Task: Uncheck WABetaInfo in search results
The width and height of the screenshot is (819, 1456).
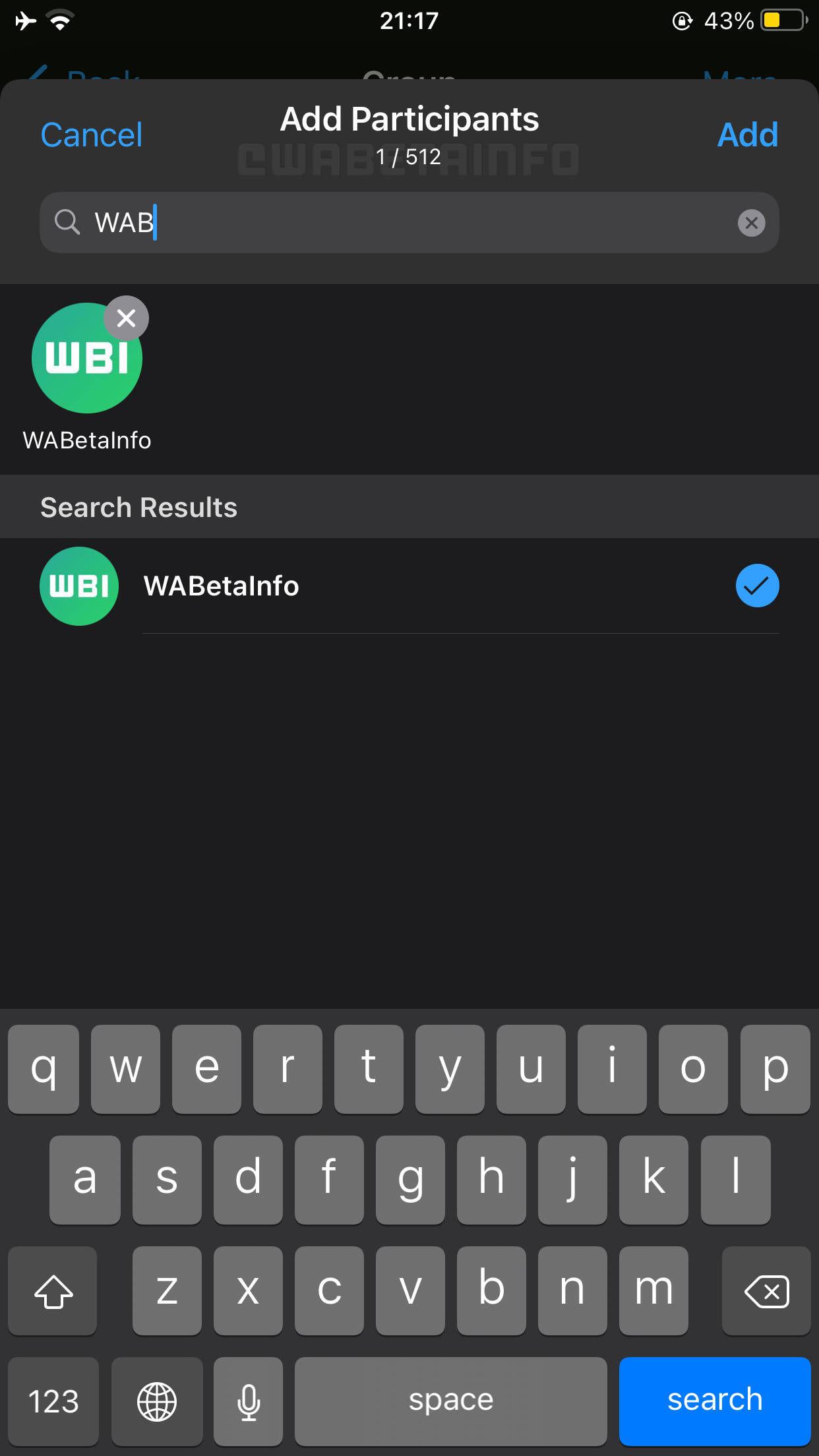Action: [x=757, y=586]
